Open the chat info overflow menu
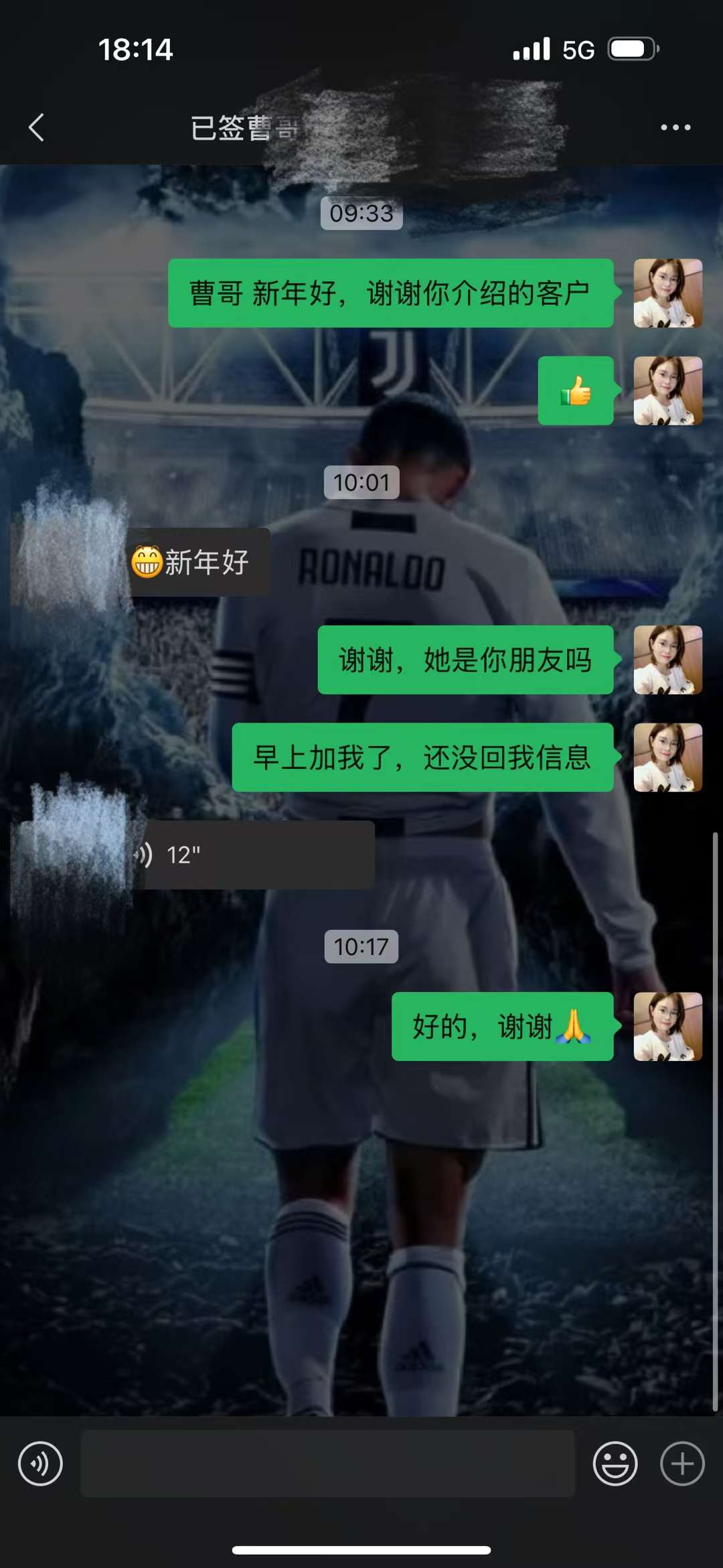This screenshot has width=723, height=1568. [x=675, y=127]
